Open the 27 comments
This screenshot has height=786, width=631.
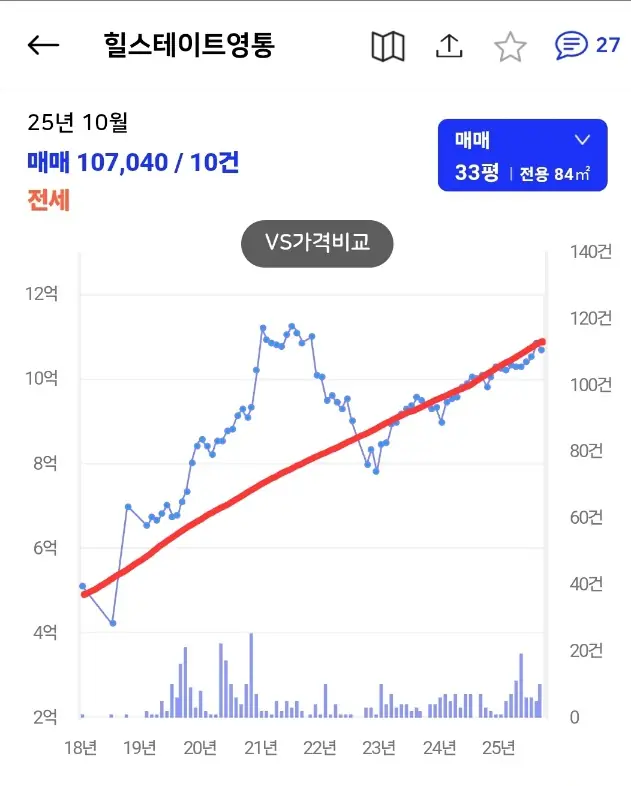(x=587, y=45)
